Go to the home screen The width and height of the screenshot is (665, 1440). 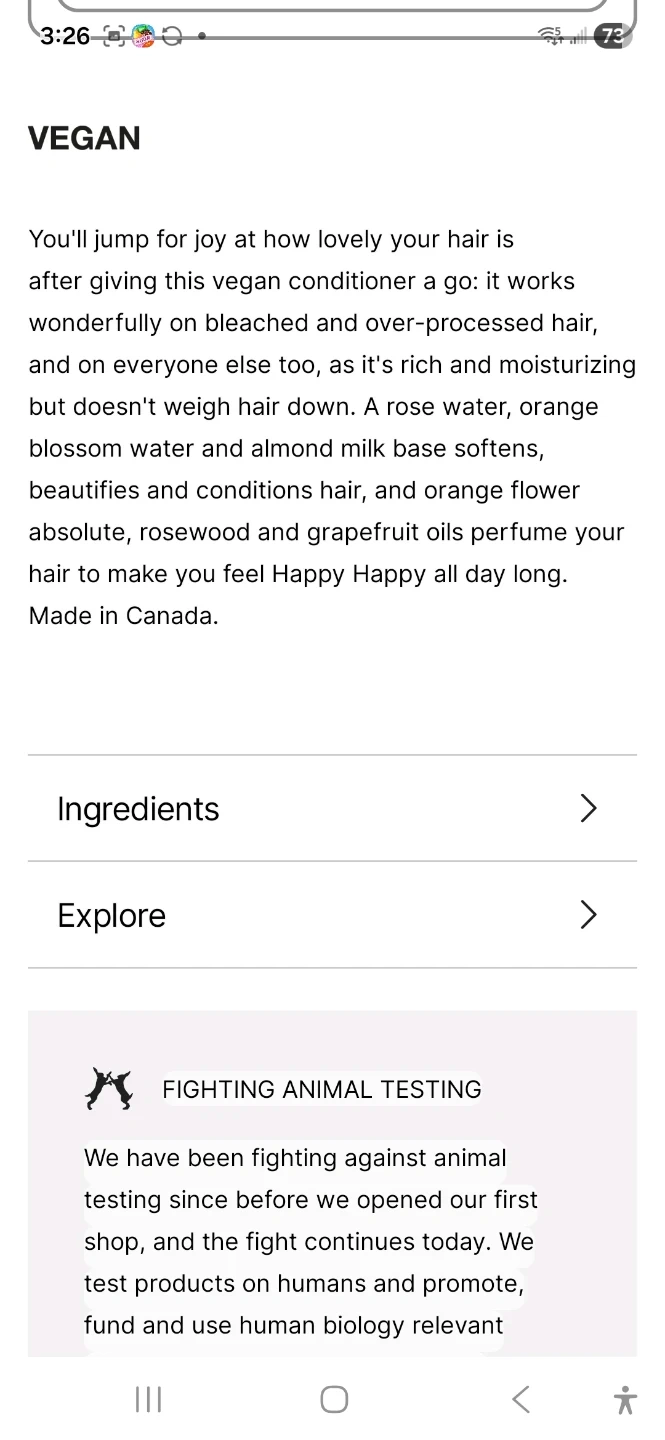tap(334, 1399)
